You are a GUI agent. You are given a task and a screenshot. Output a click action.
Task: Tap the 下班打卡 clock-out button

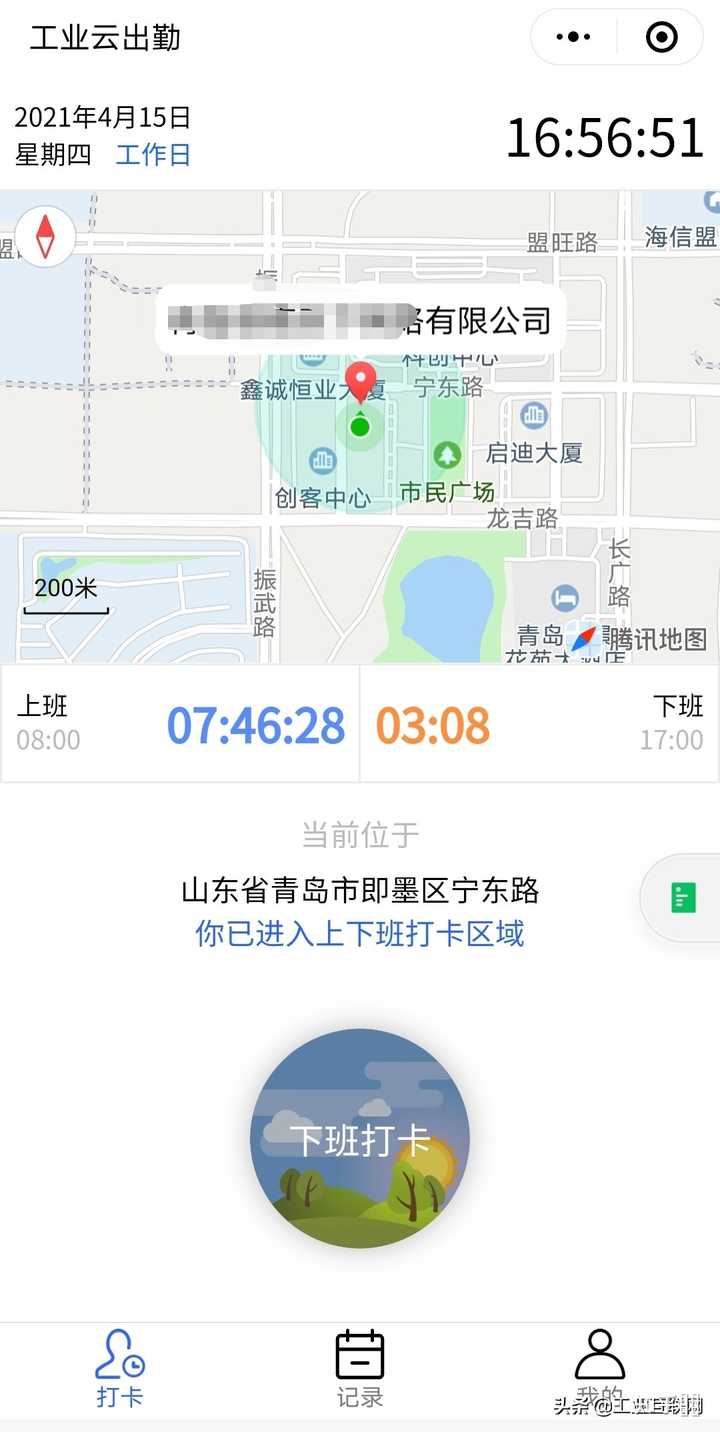360,1138
